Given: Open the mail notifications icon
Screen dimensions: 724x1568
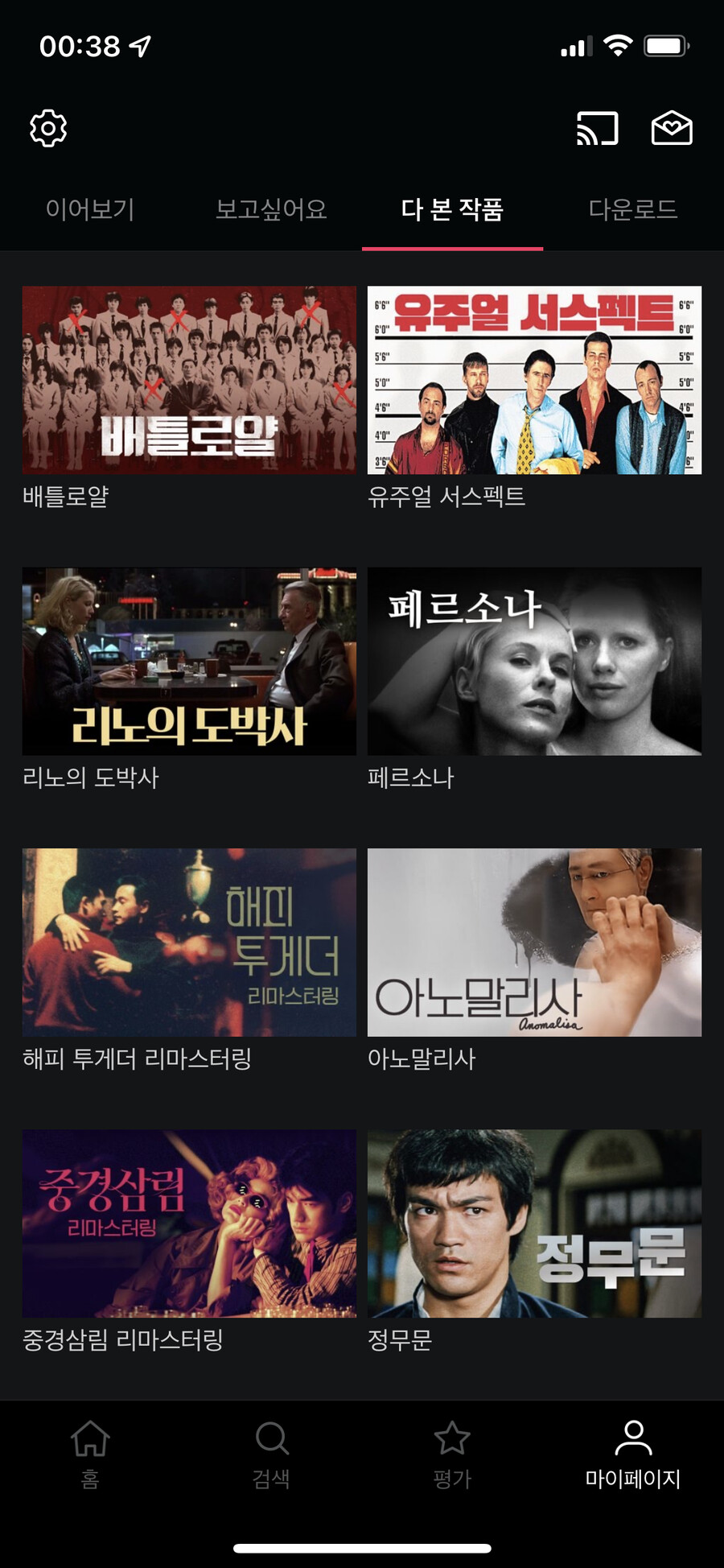Looking at the screenshot, I should 672,128.
